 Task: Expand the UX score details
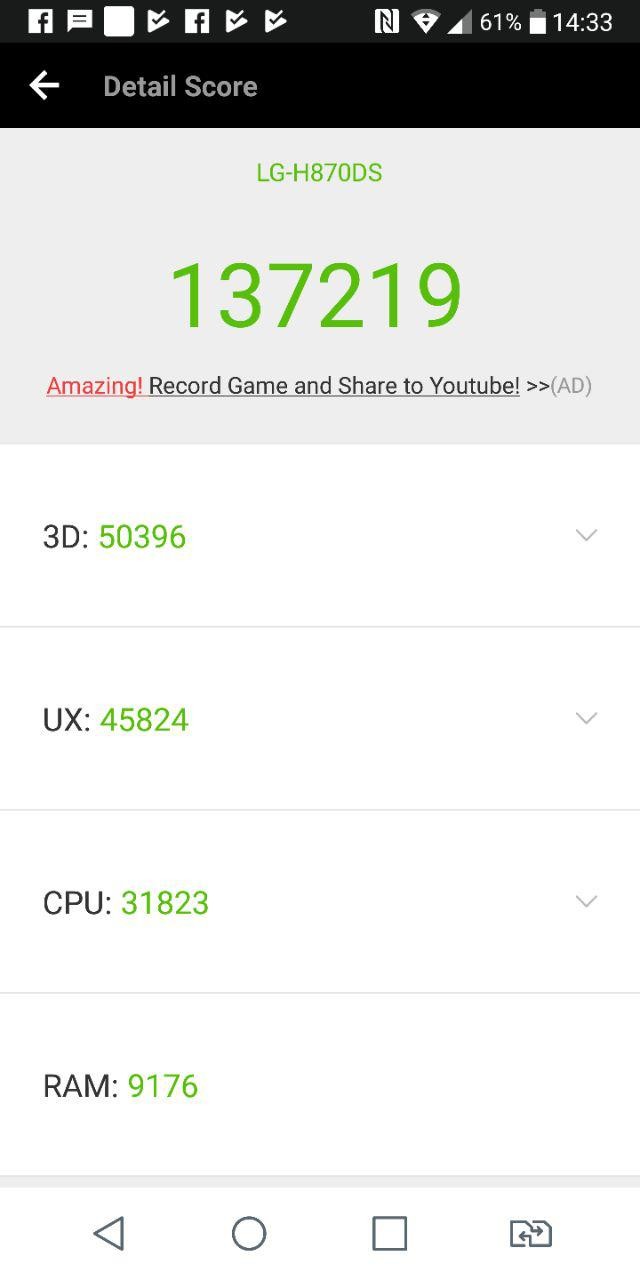tap(586, 718)
